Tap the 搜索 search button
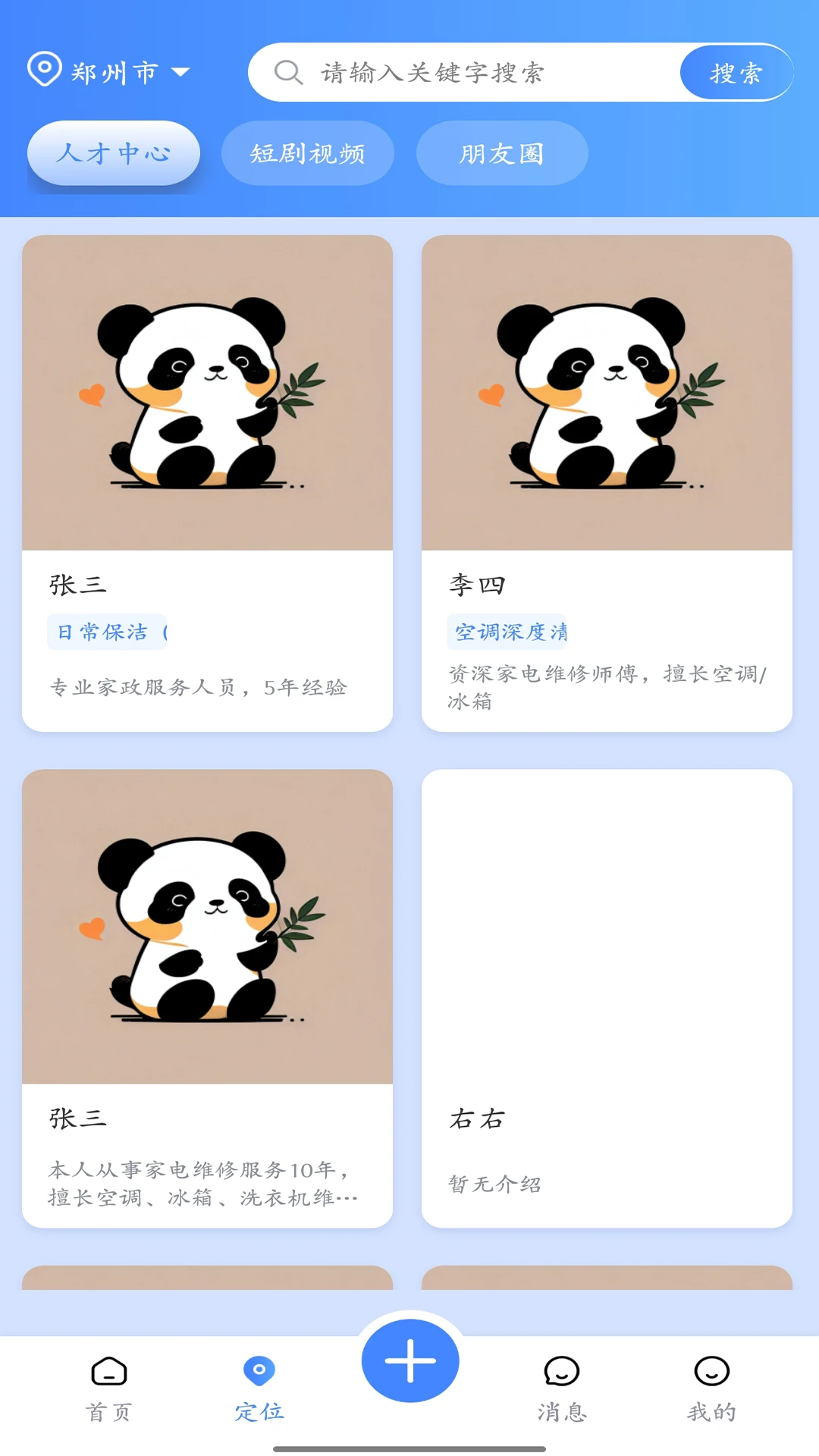This screenshot has width=819, height=1456. click(x=736, y=73)
